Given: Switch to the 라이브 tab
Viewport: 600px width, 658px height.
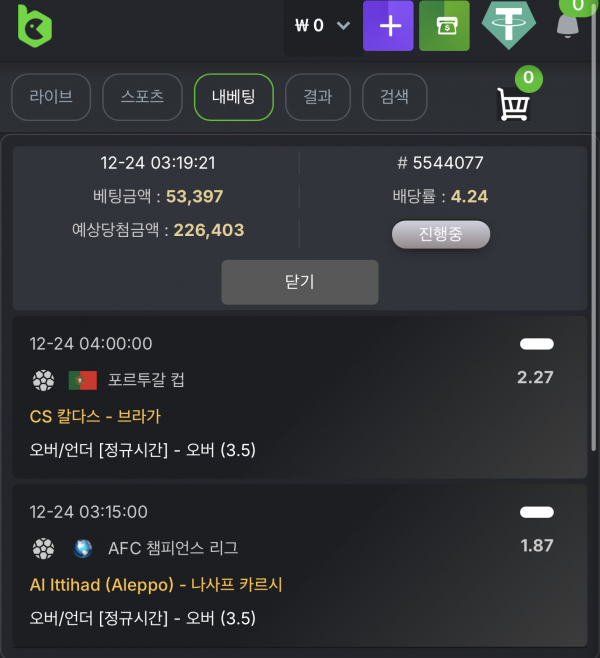Looking at the screenshot, I should [51, 98].
